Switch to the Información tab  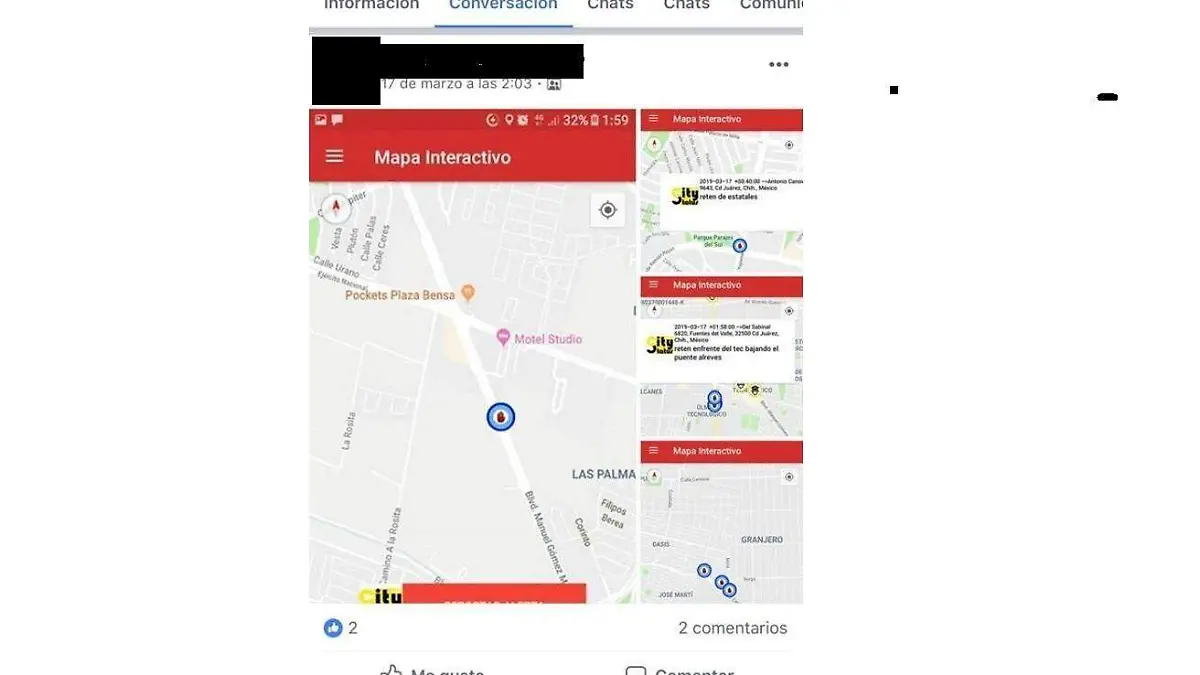(x=371, y=6)
